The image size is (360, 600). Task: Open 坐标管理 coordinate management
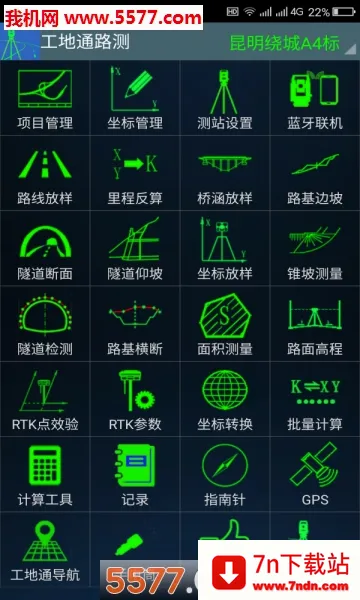click(135, 99)
